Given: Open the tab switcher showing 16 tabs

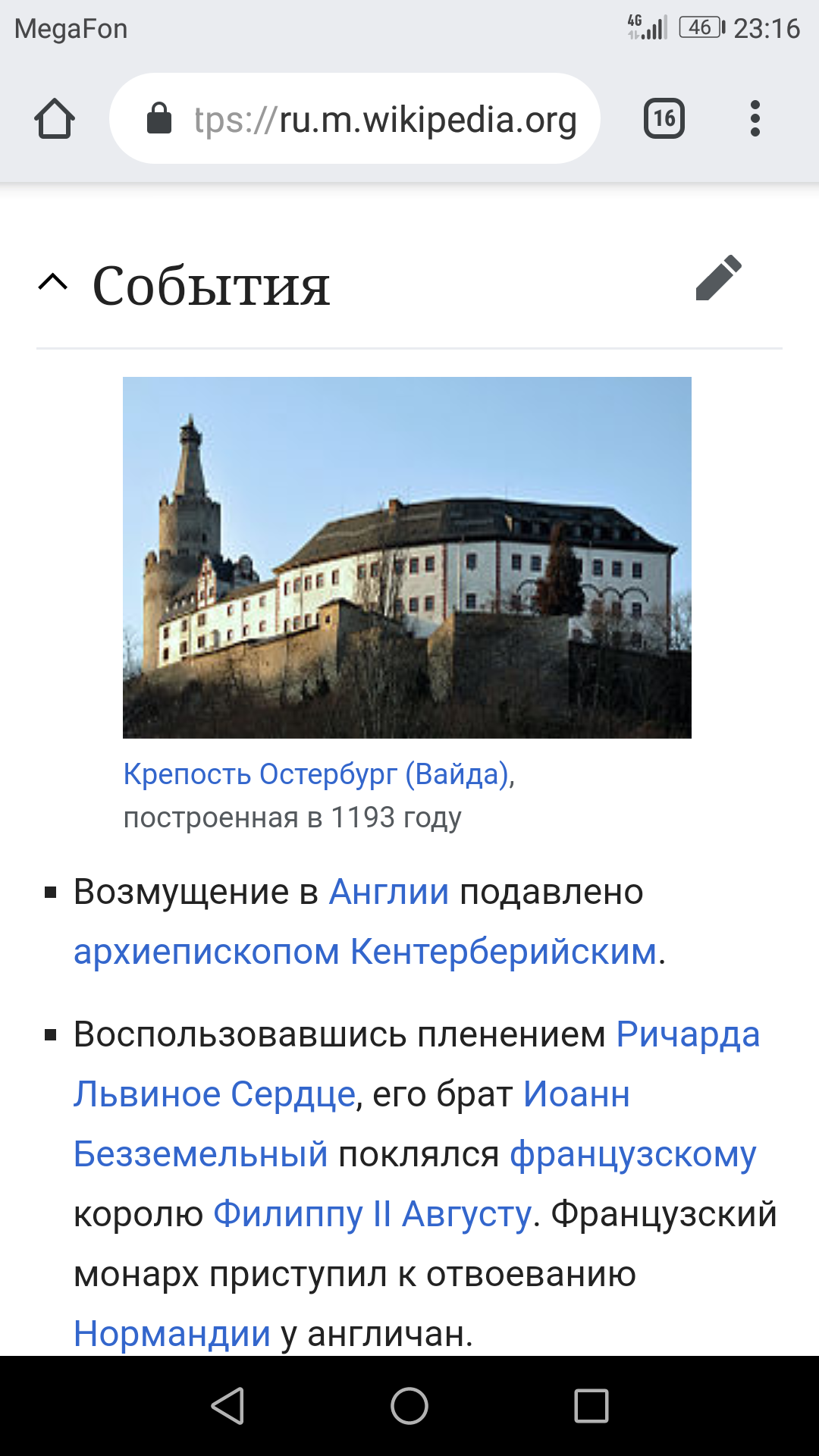Looking at the screenshot, I should point(664,119).
